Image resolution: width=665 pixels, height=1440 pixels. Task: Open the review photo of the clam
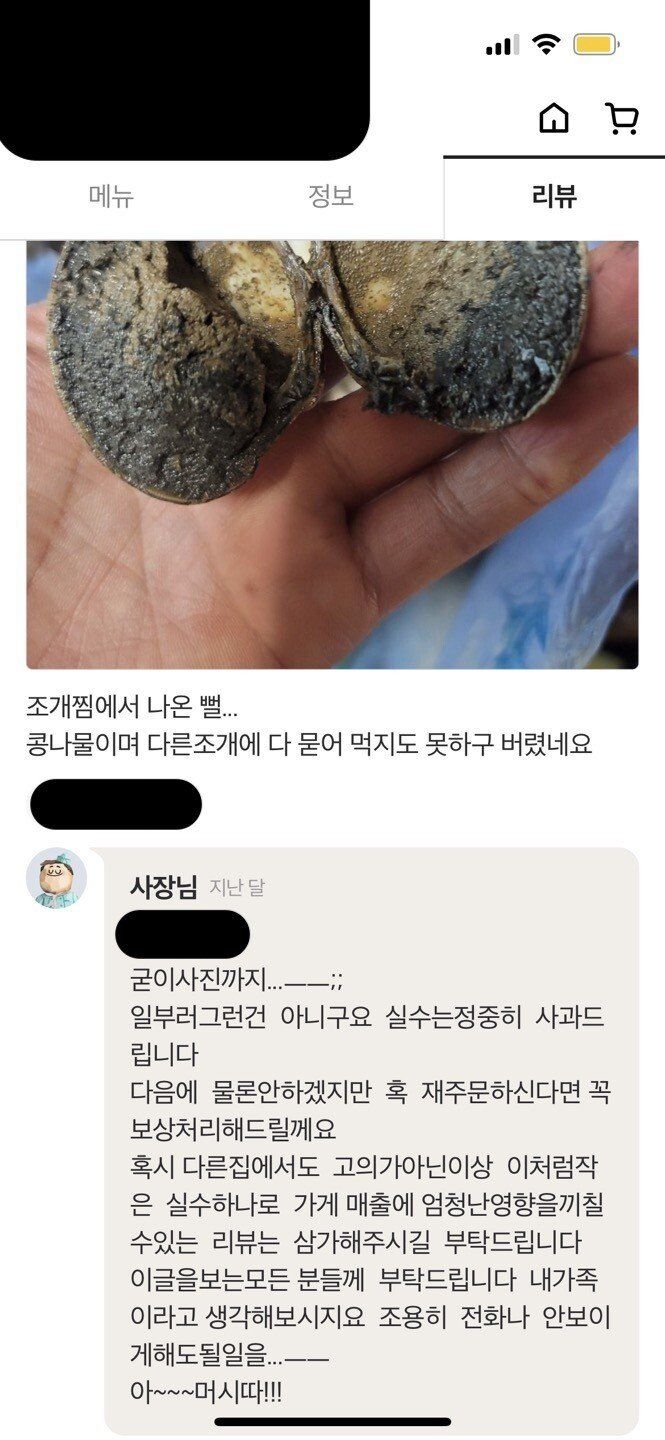click(x=332, y=454)
